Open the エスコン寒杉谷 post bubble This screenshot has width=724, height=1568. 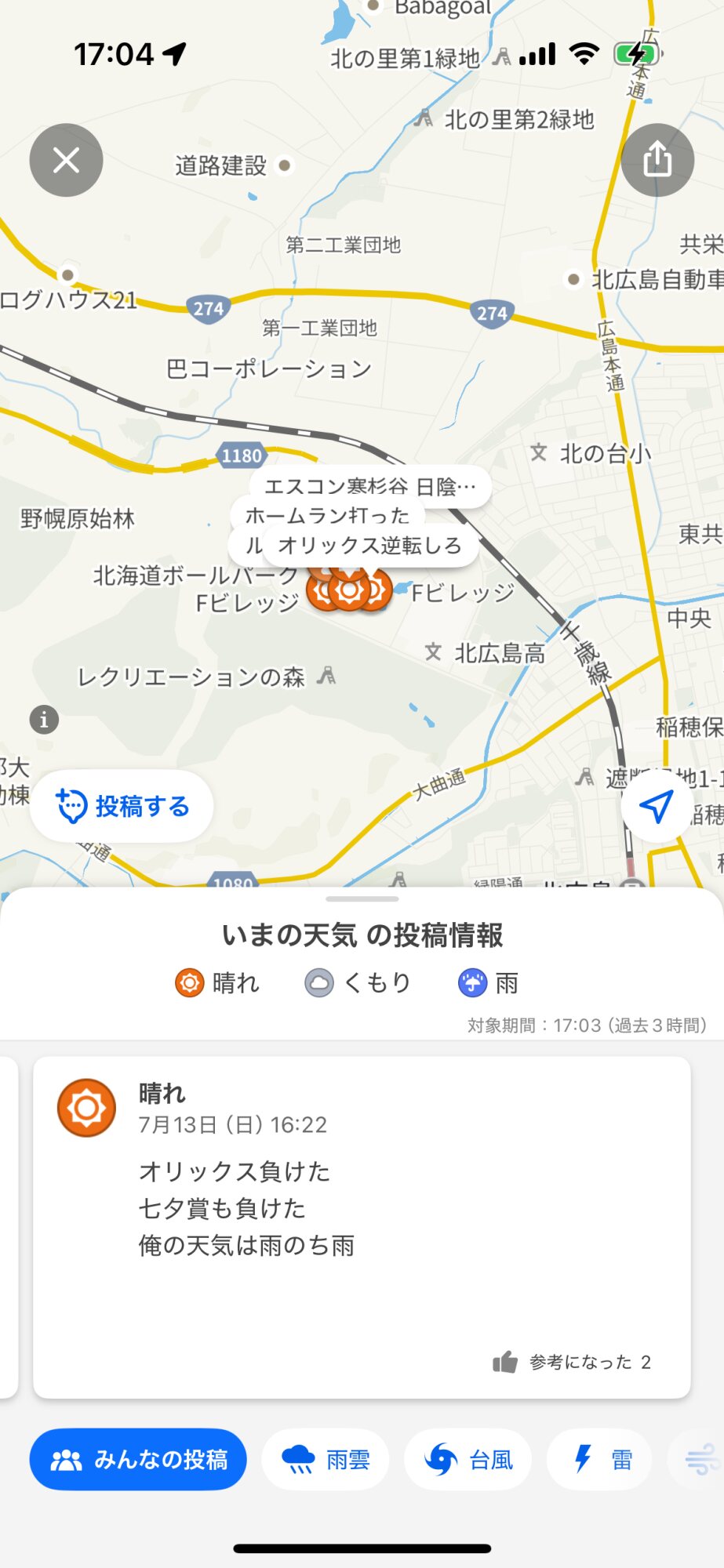(x=370, y=486)
